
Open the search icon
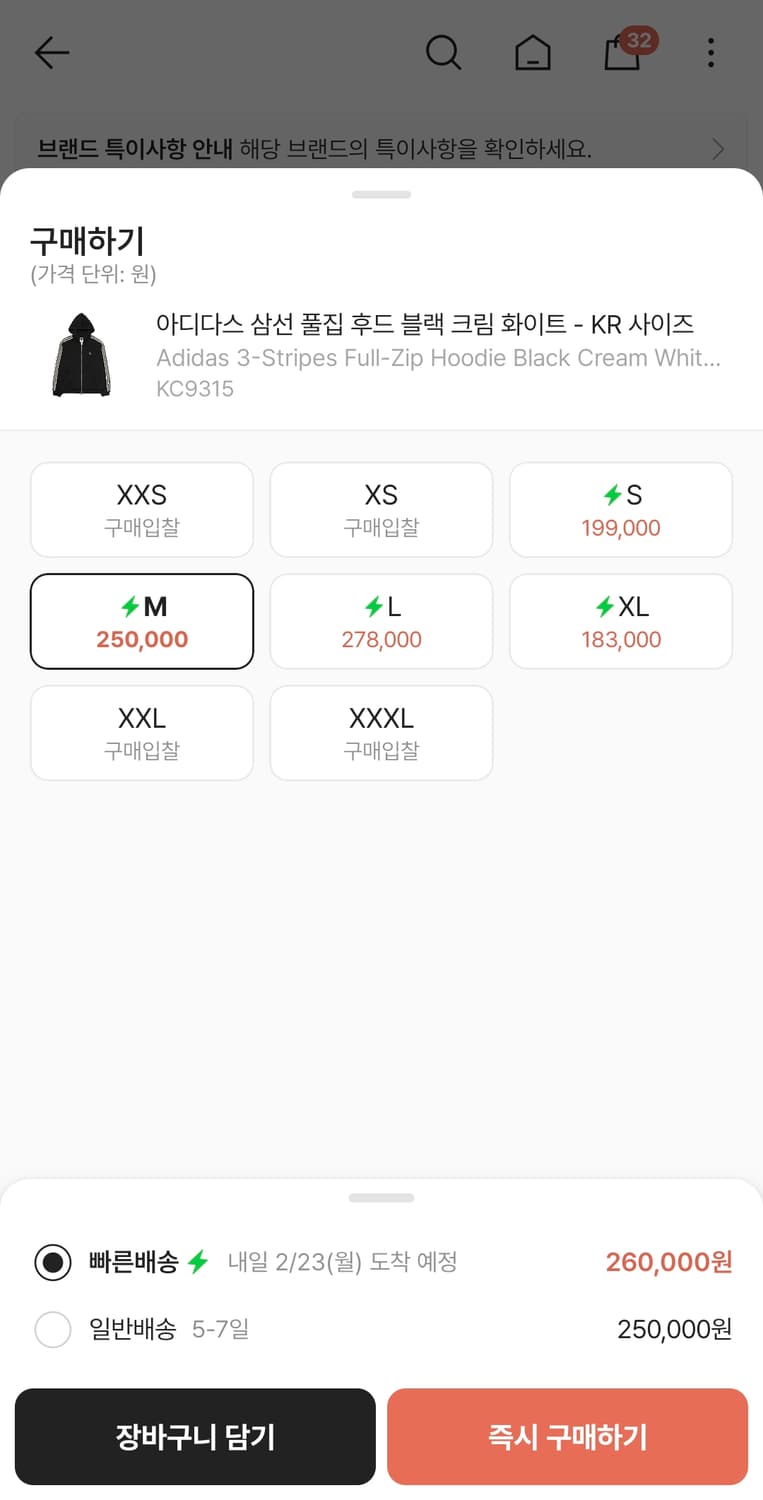[x=443, y=53]
